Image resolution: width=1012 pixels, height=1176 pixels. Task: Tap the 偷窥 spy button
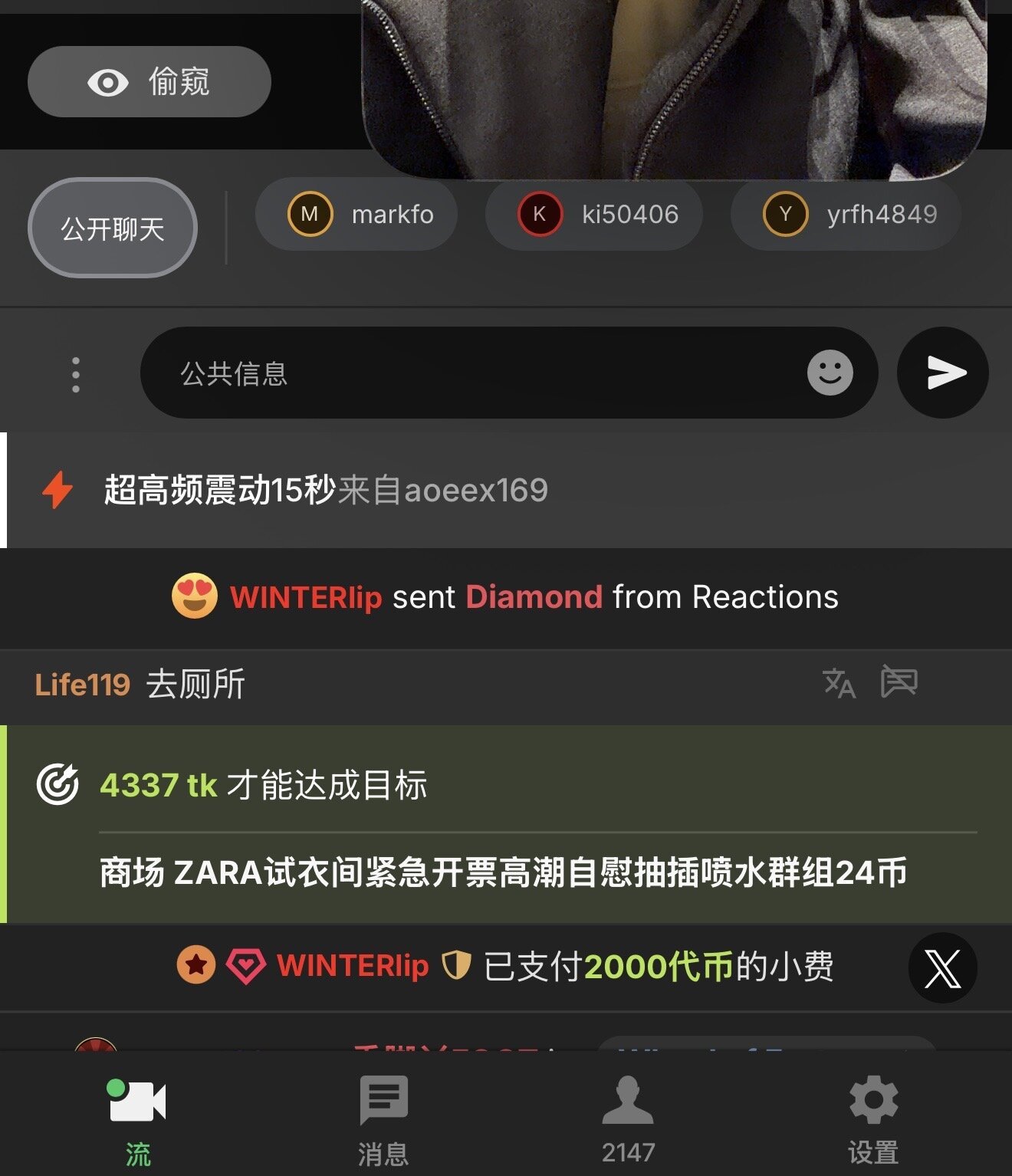pos(149,82)
